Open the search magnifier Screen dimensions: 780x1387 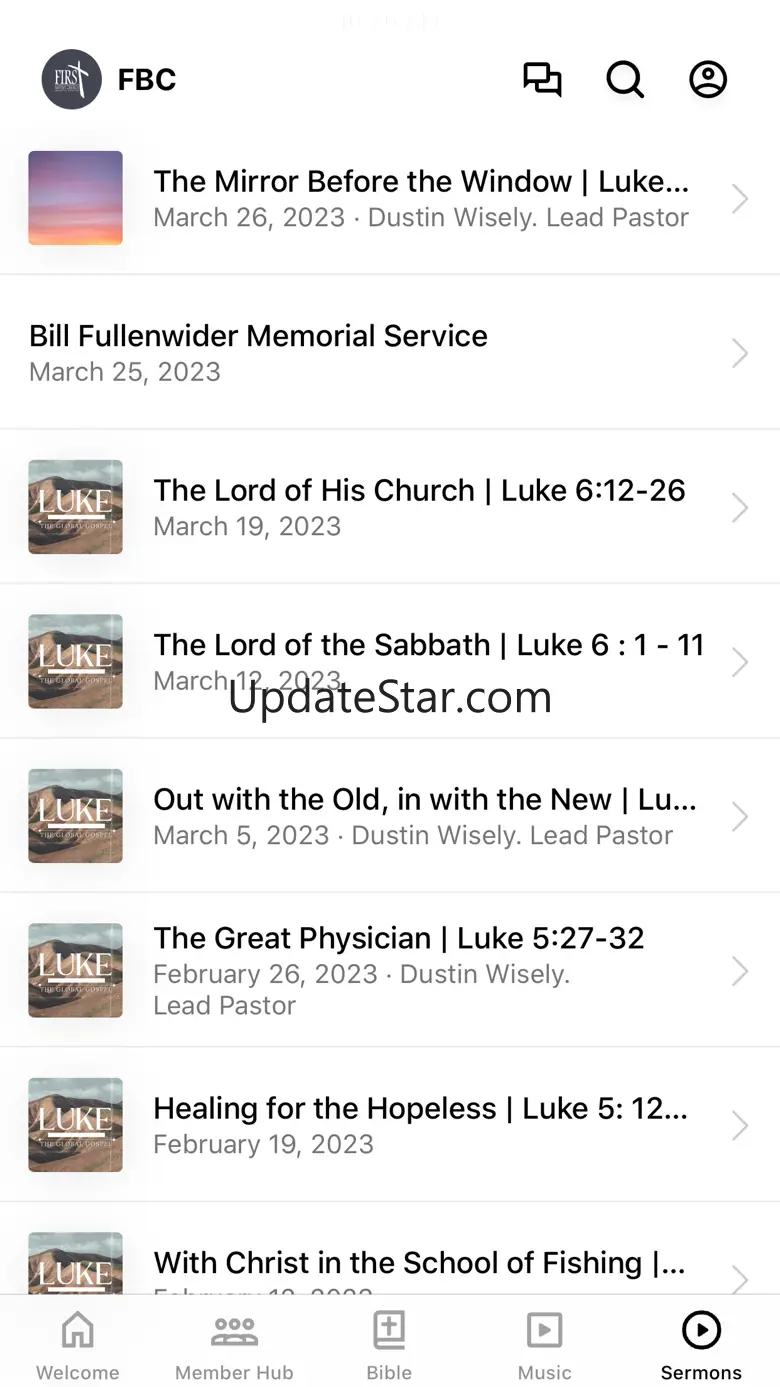[x=625, y=79]
